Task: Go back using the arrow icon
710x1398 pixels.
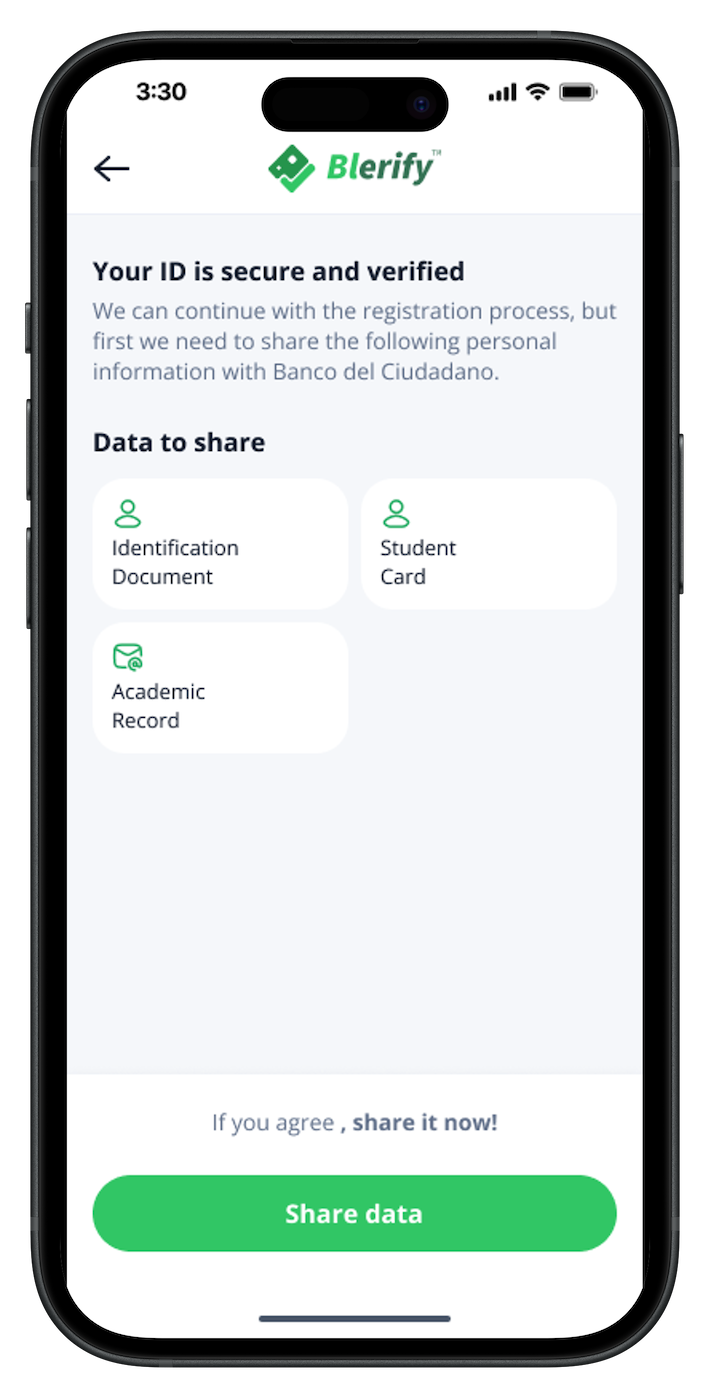Action: click(x=112, y=168)
